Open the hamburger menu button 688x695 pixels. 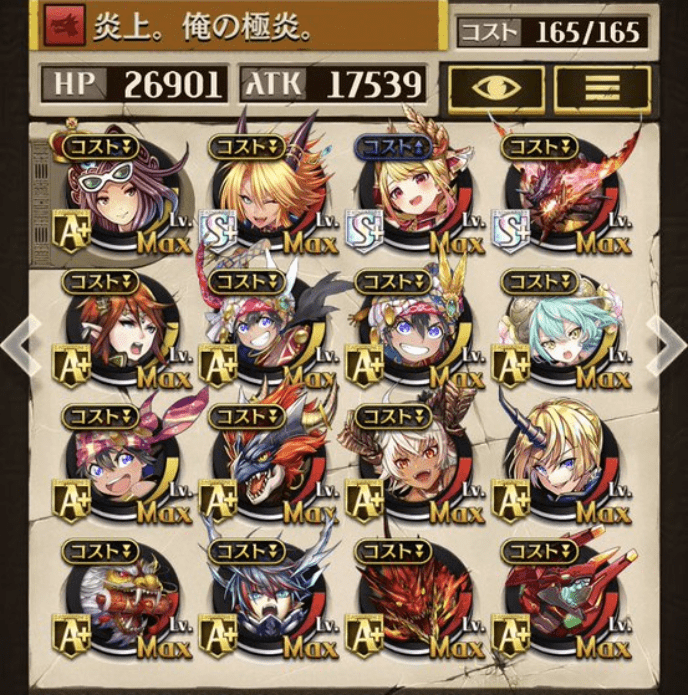pos(603,88)
